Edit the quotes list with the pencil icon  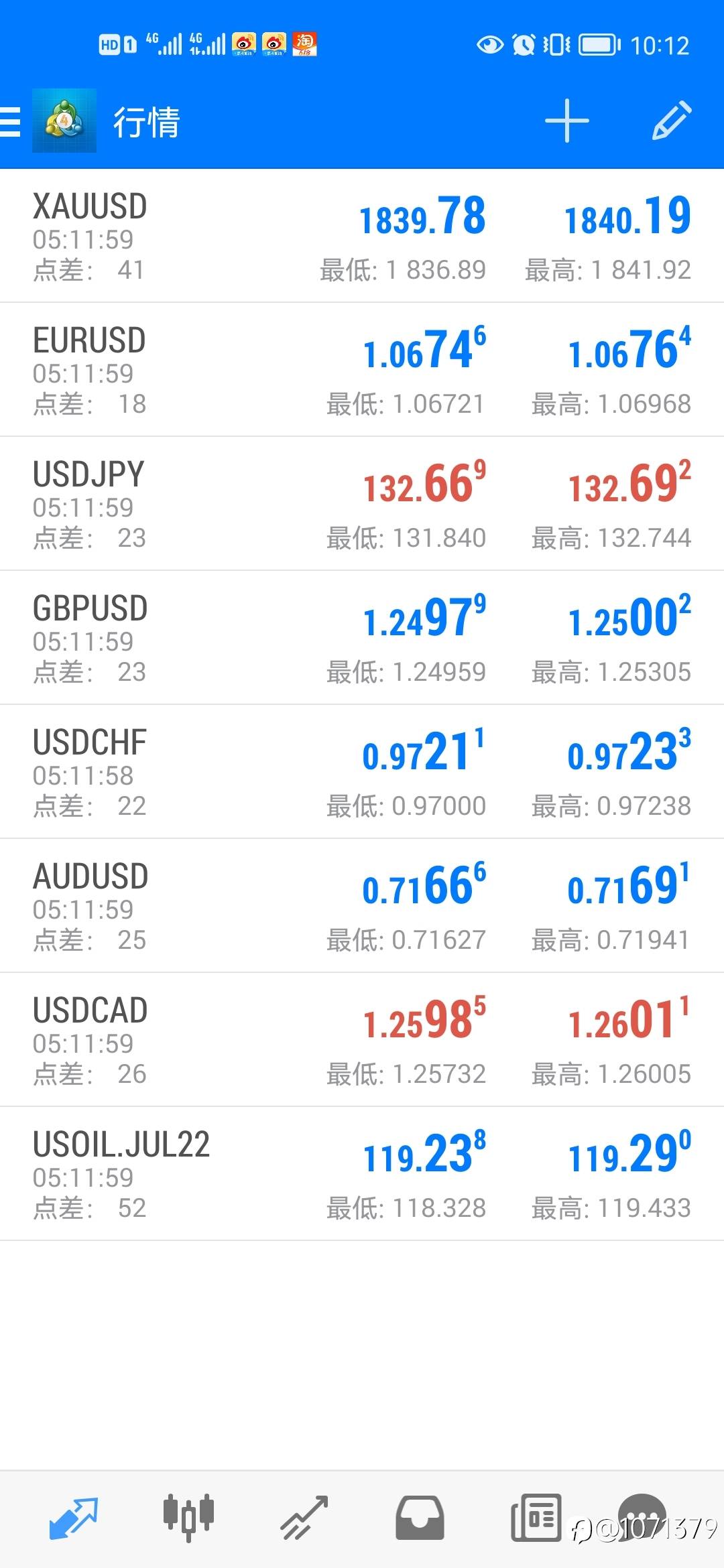tap(672, 121)
